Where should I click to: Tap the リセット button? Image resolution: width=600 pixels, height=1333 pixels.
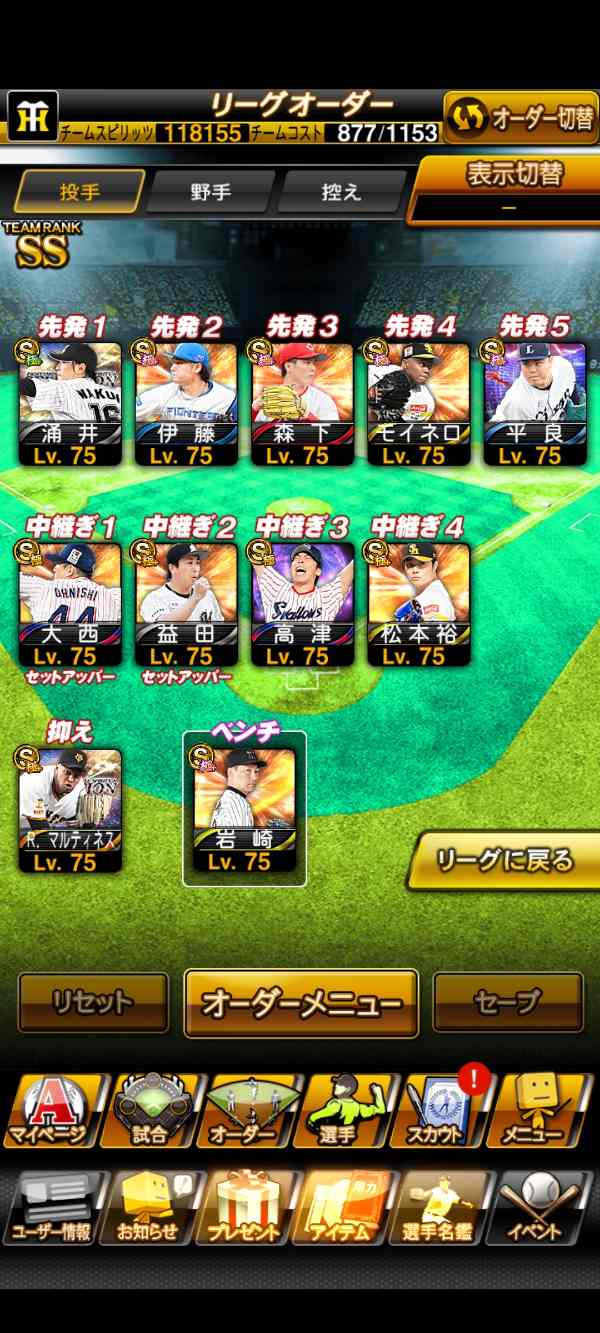[93, 1002]
